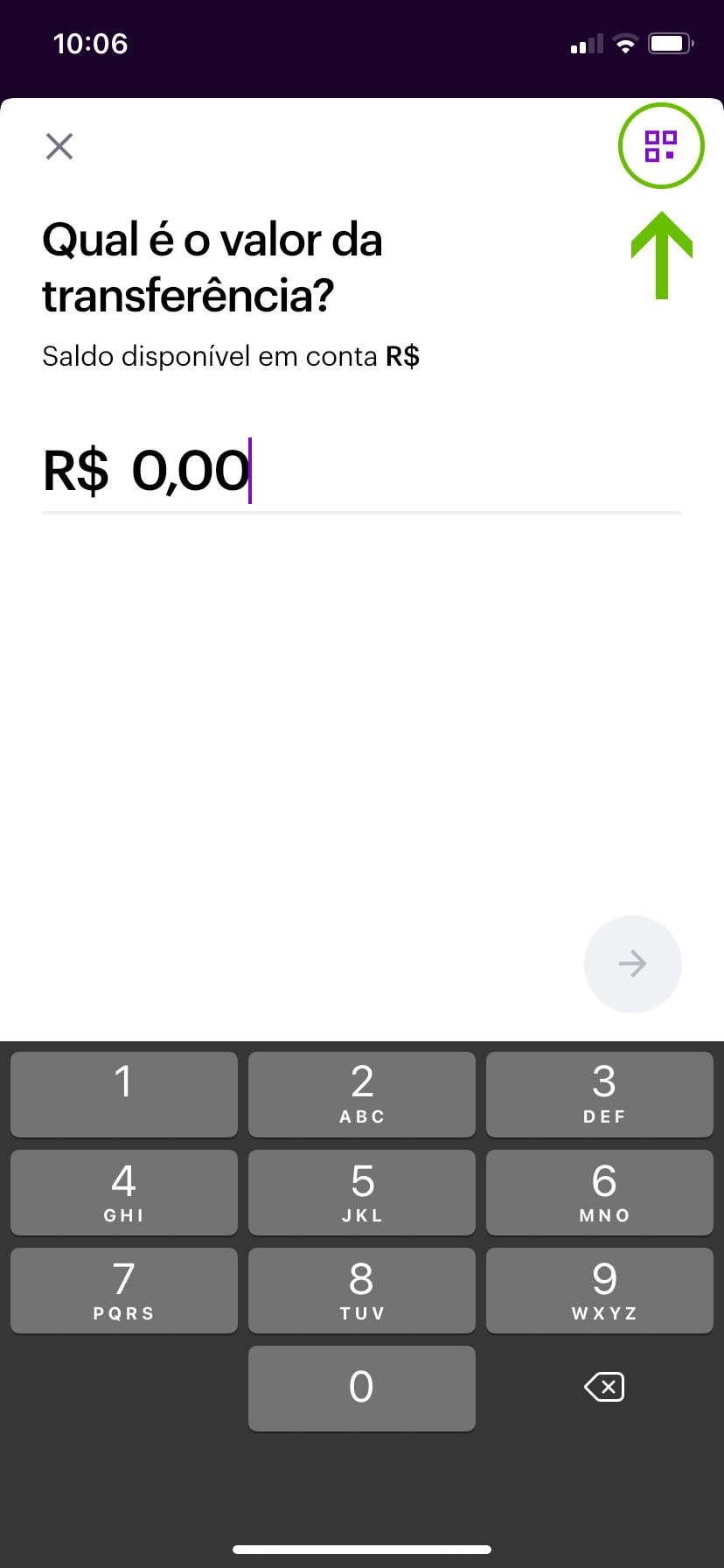Enter digit 1 on the keypad
724x1568 pixels.
click(124, 1094)
